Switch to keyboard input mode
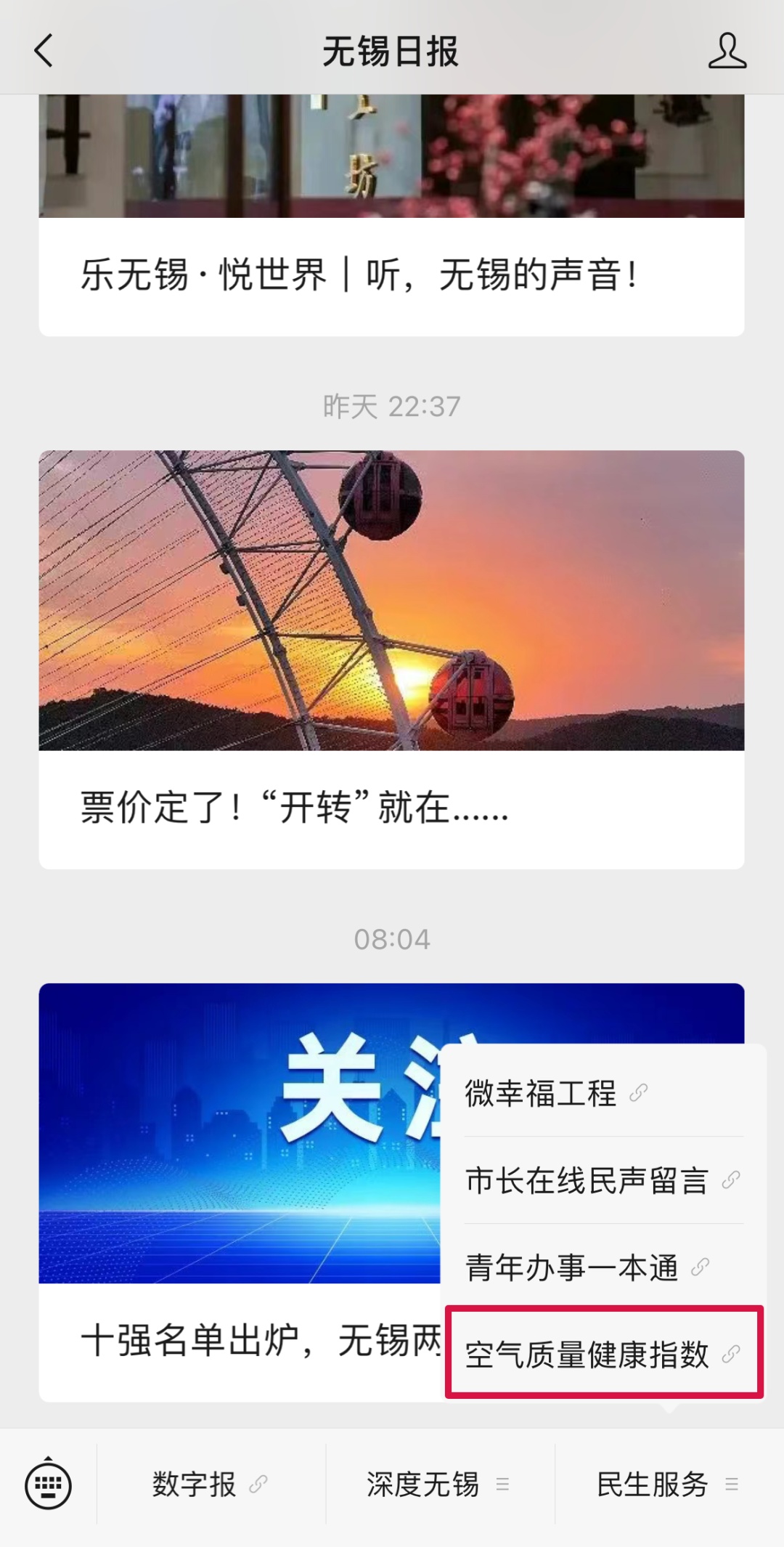 (48, 1485)
